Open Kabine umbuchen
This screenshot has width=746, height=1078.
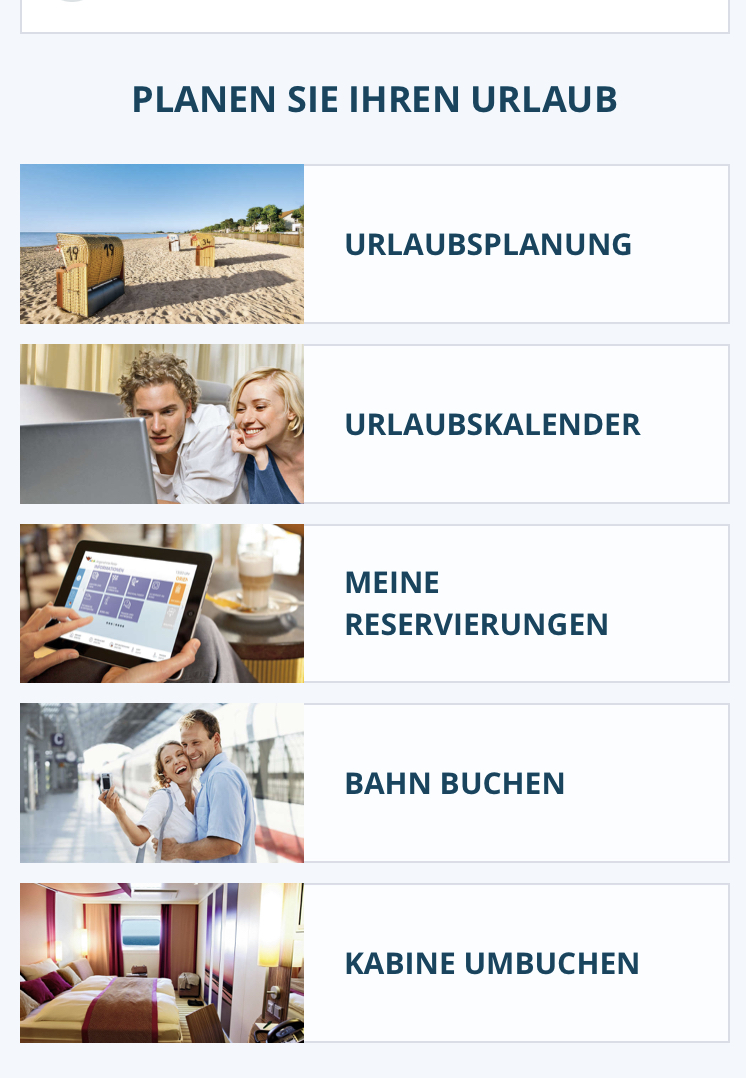point(492,963)
